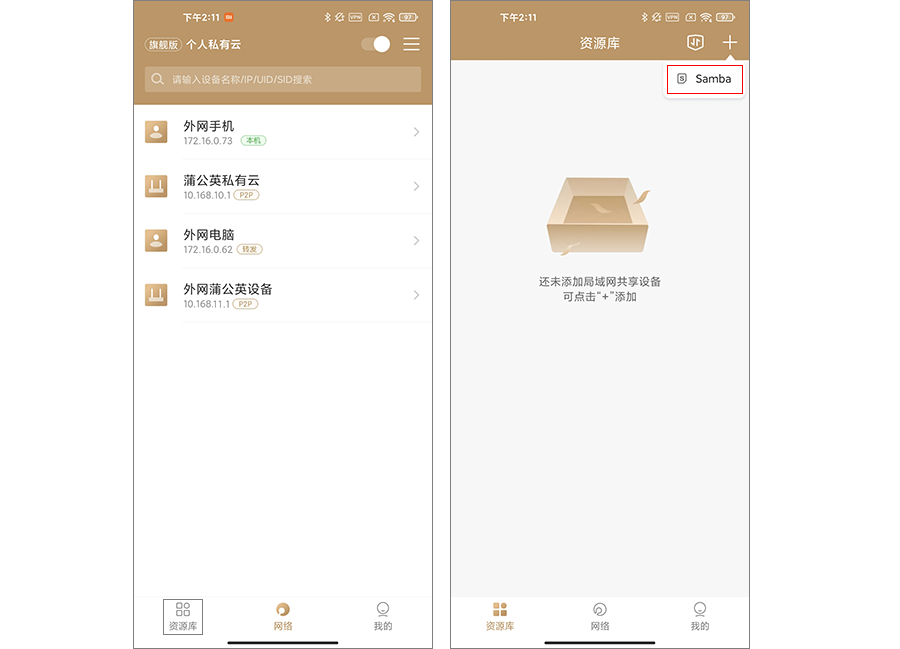Switch to 网络 tab on 资源库 screen
The height and width of the screenshot is (649, 900).
(x=600, y=616)
